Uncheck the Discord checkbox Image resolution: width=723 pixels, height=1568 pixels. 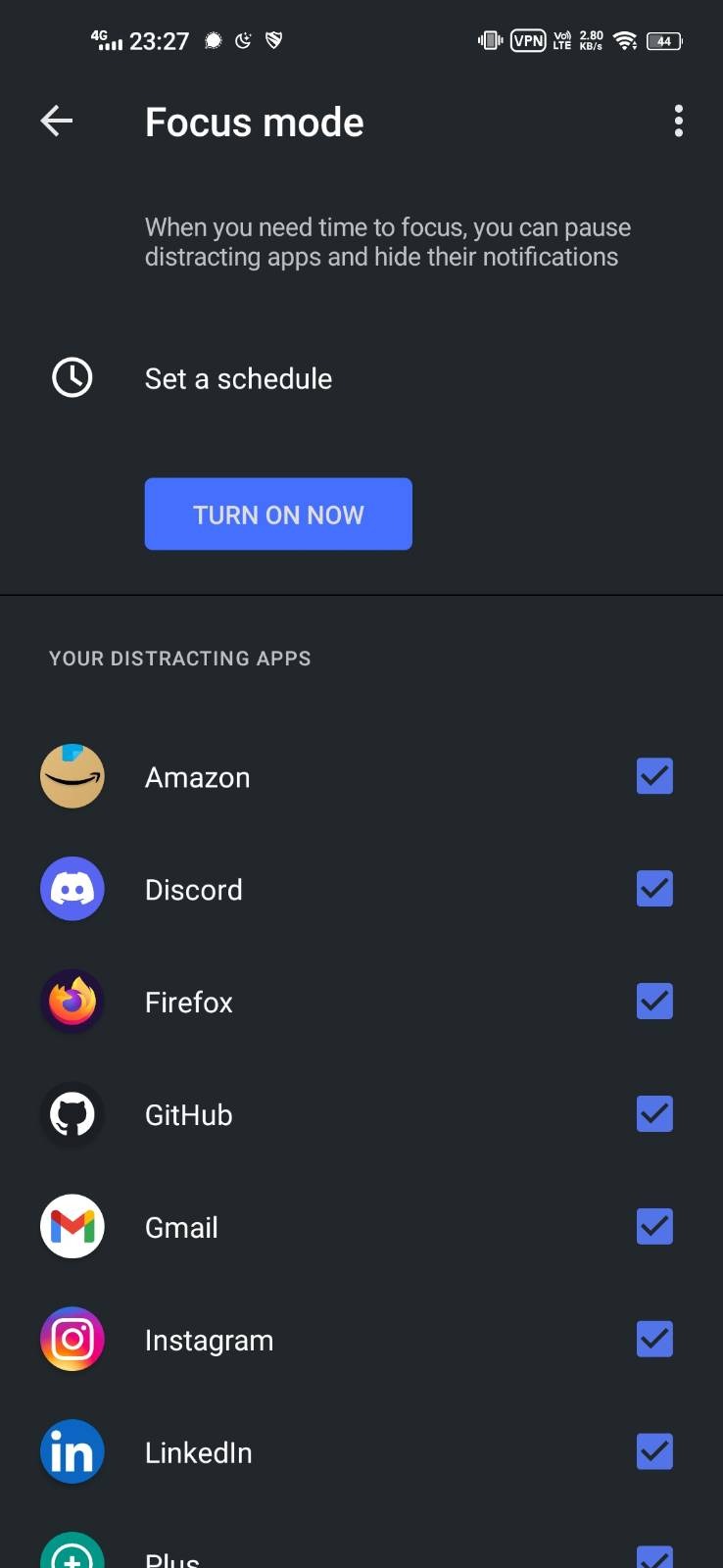click(653, 889)
